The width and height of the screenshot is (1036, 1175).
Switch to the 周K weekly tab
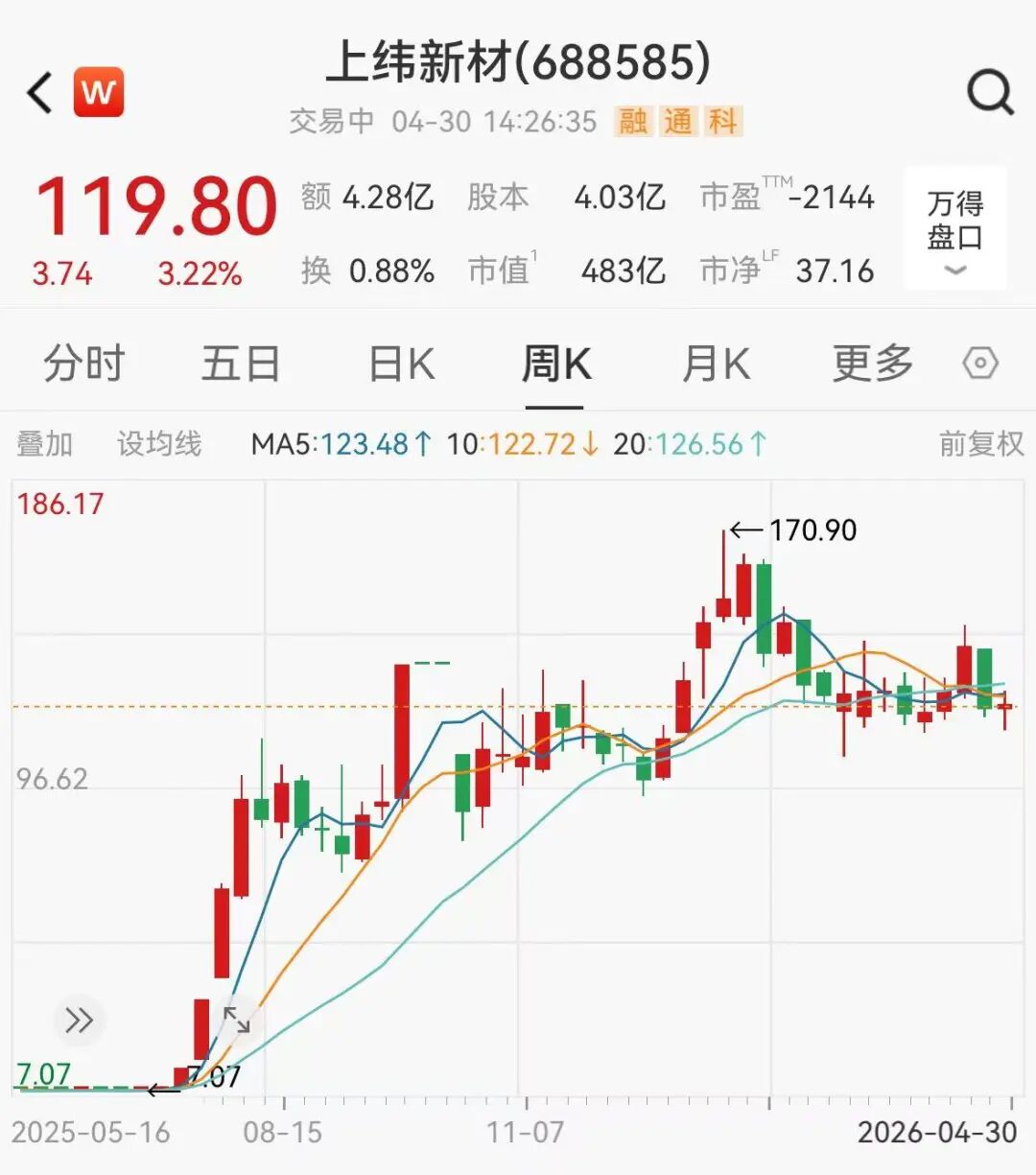coord(556,364)
